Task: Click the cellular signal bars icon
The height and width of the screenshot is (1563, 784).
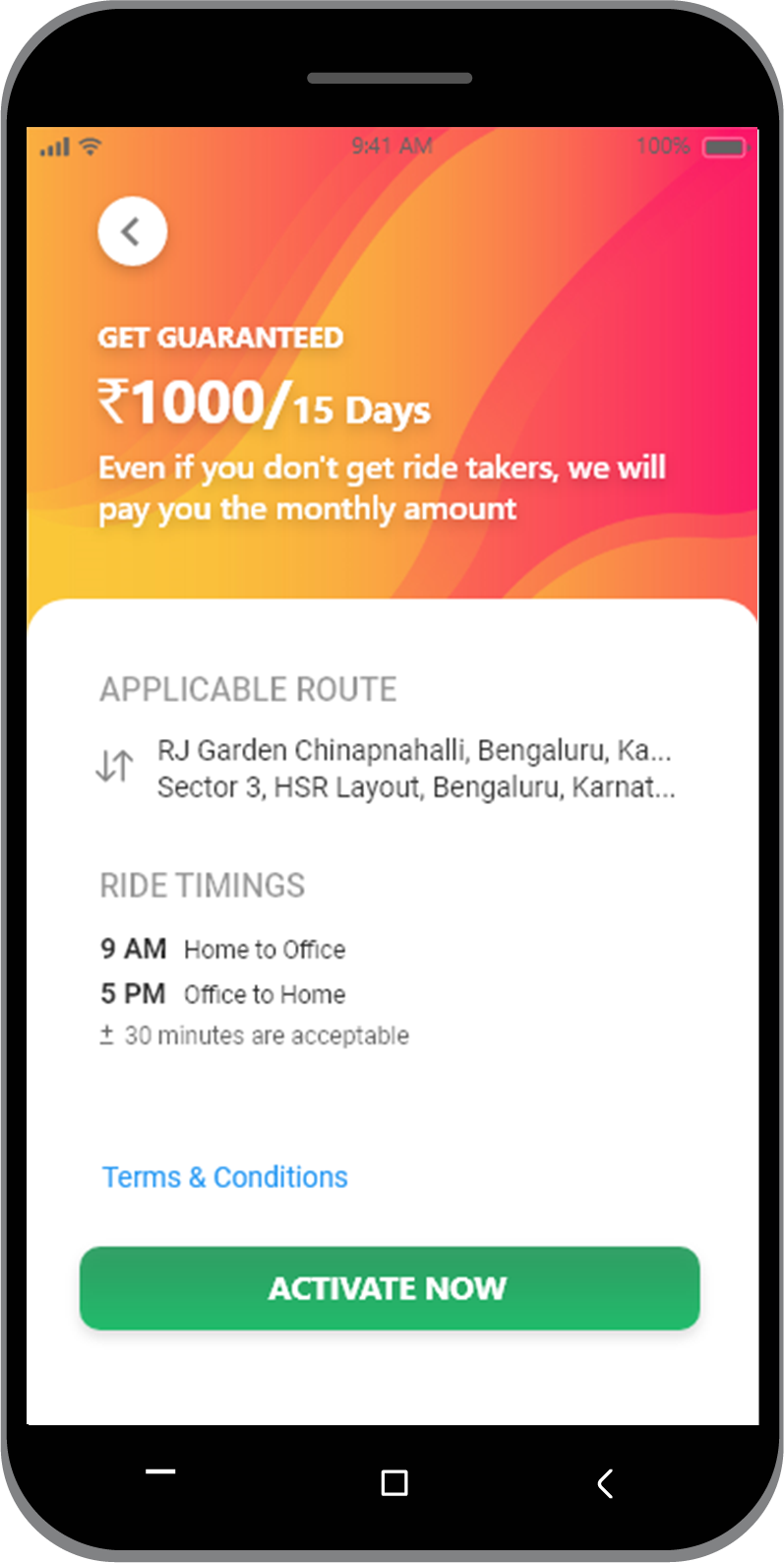Action: click(x=56, y=147)
